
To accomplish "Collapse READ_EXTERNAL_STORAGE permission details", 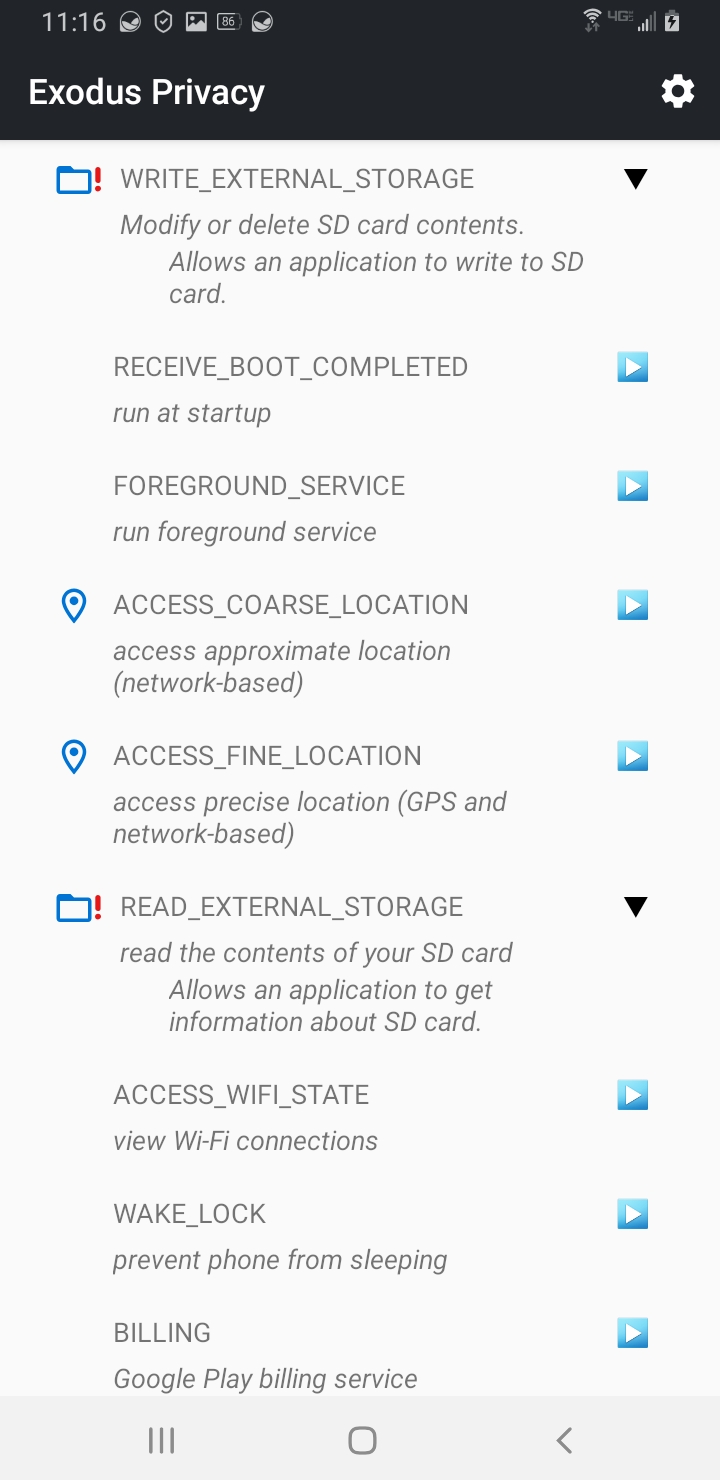I will 635,907.
